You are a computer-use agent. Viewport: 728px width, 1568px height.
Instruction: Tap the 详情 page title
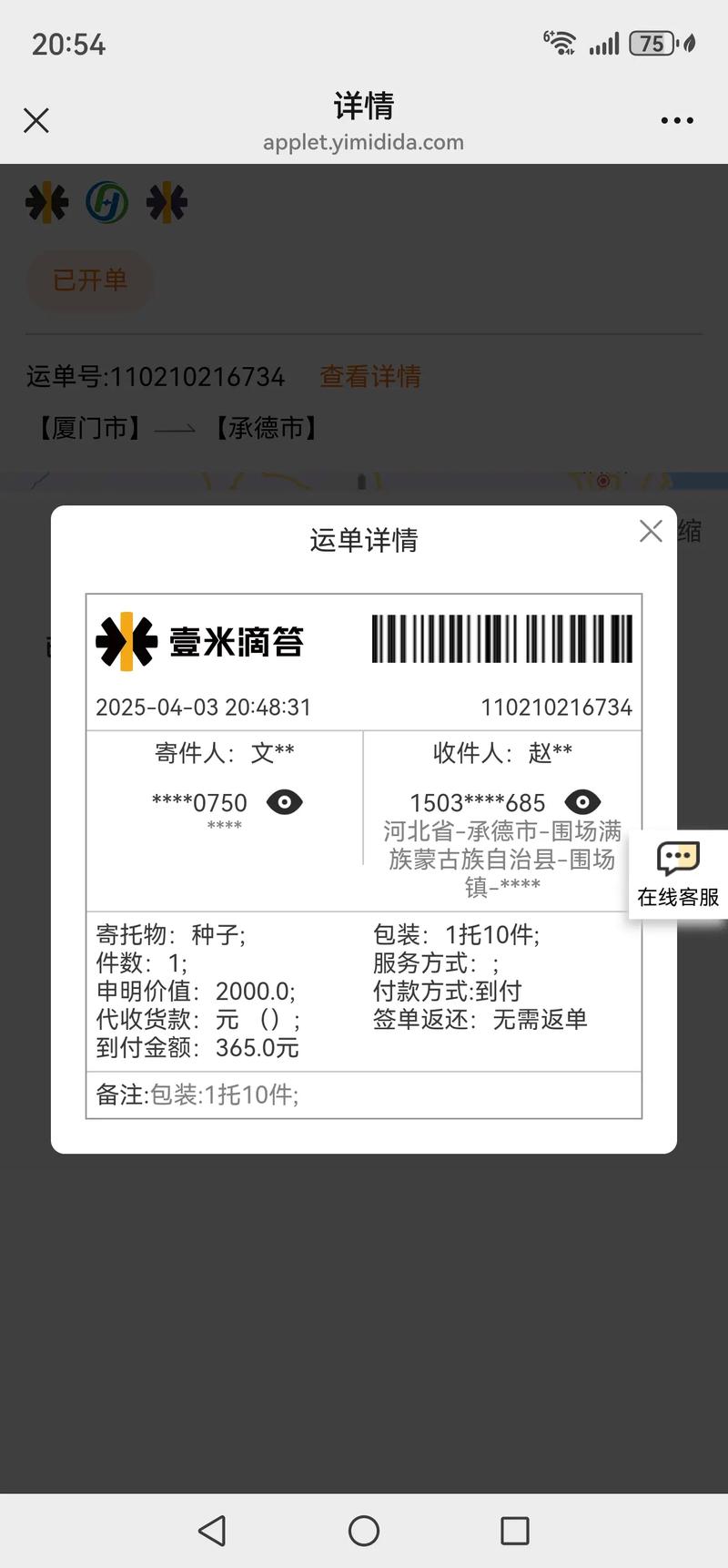[364, 106]
